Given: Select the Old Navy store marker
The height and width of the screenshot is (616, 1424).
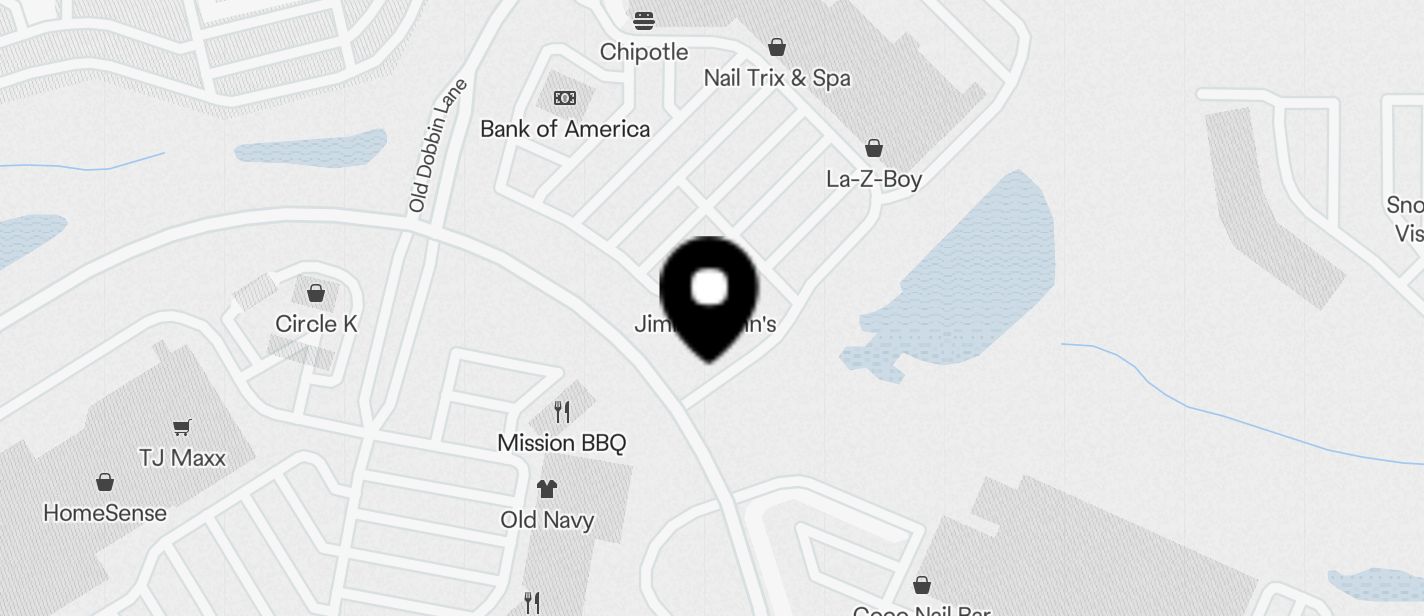Looking at the screenshot, I should click(547, 489).
